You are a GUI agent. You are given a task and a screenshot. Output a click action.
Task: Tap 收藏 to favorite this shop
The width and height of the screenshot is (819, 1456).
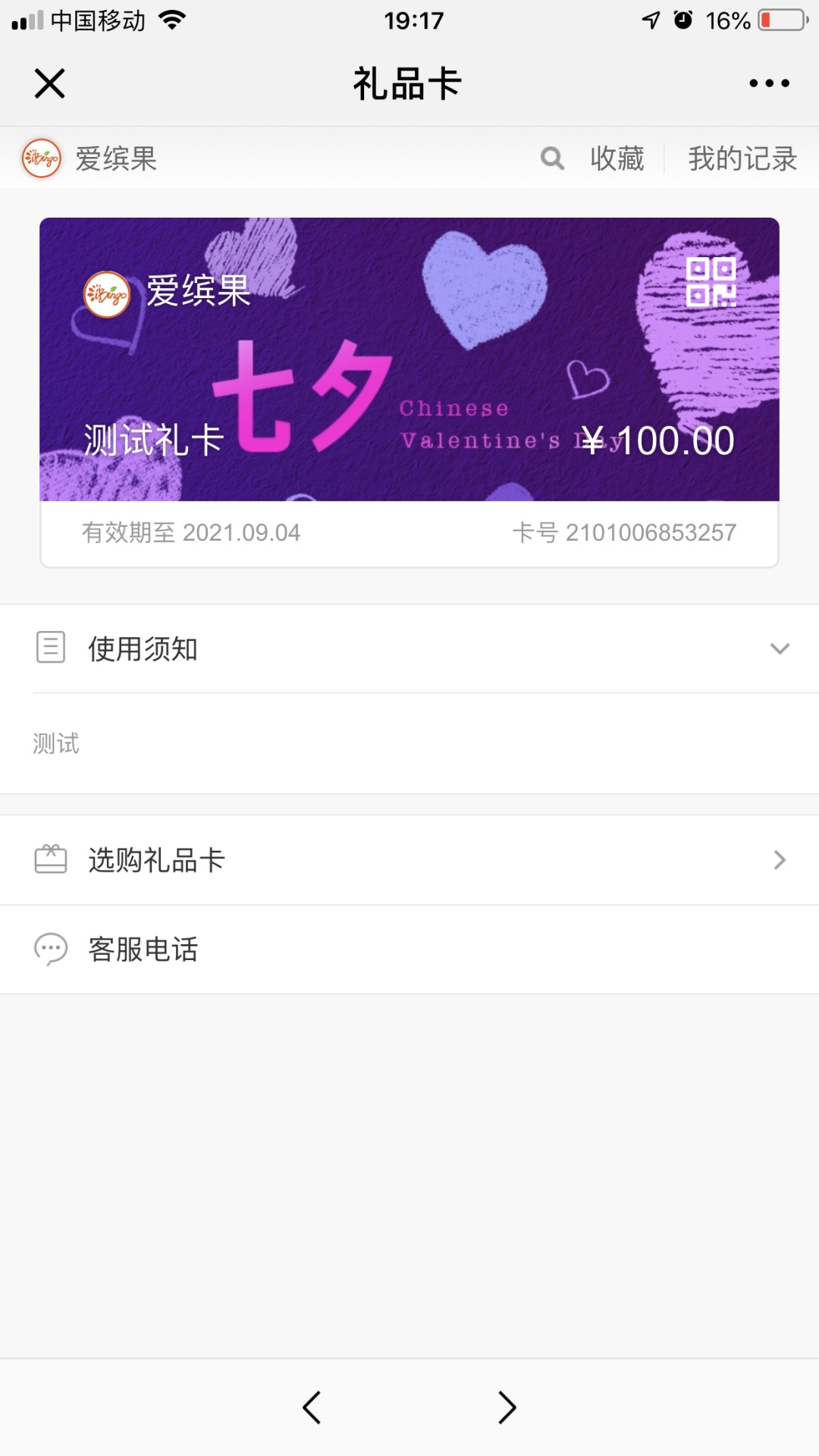coord(617,158)
